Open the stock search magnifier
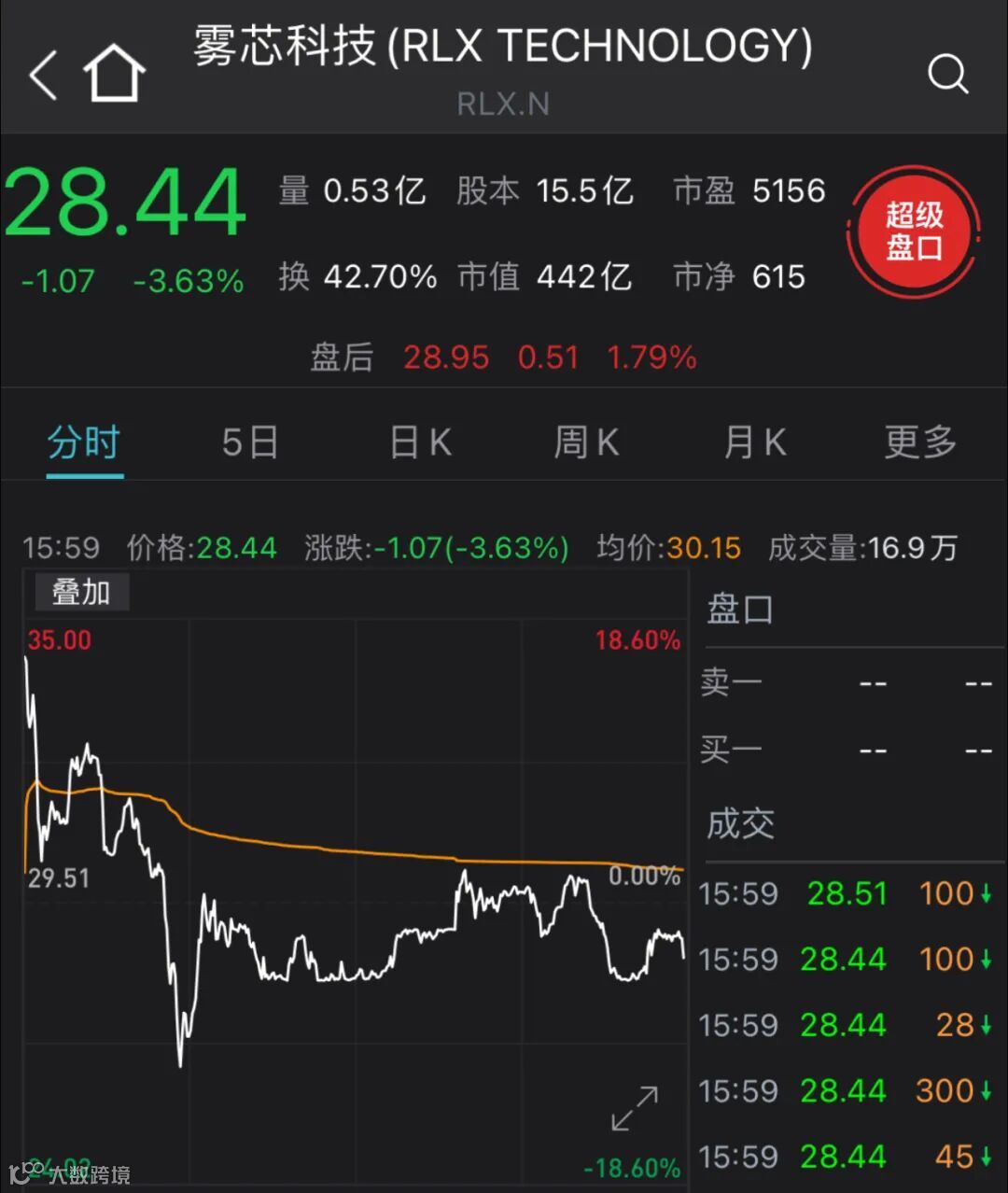This screenshot has height=1193, width=1008. pyautogui.click(x=947, y=74)
